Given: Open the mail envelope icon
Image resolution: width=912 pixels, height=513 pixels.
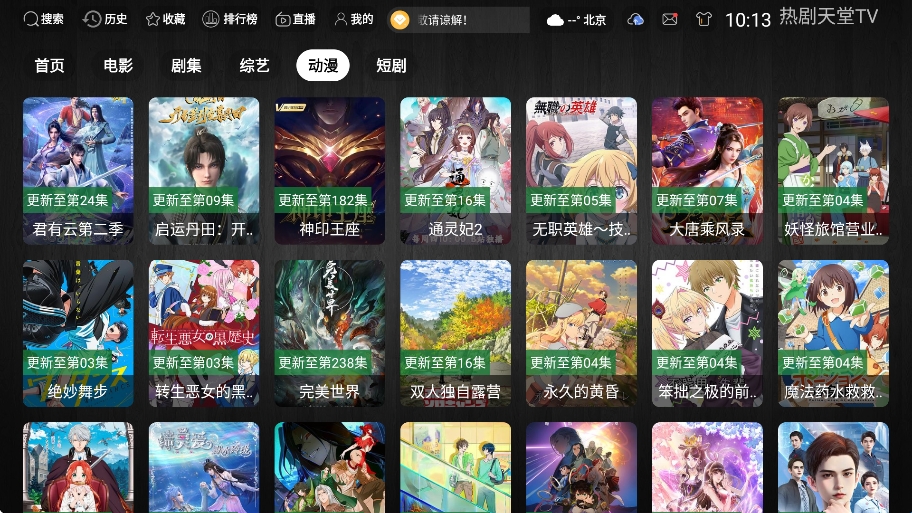Looking at the screenshot, I should point(669,19).
